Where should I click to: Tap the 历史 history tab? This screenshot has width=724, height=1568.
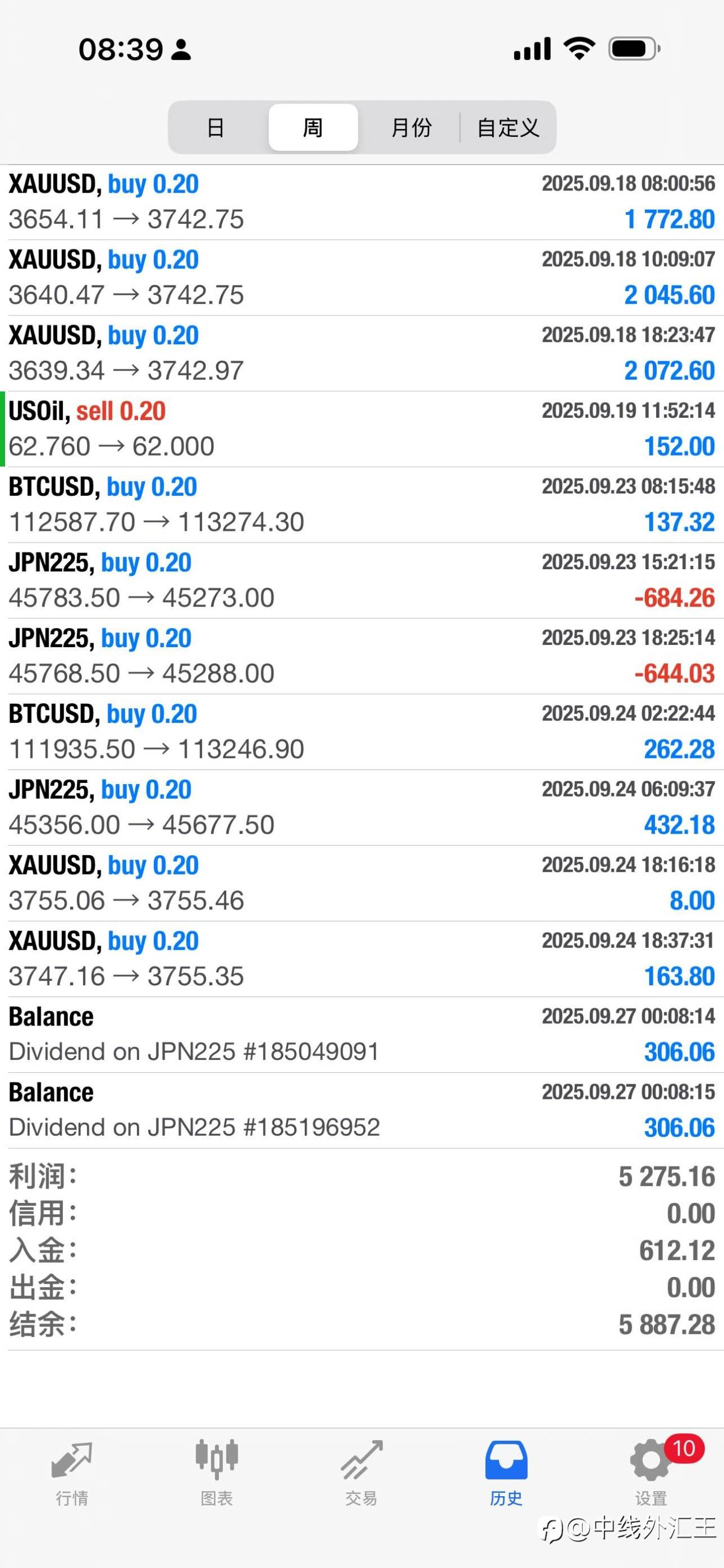point(506,1473)
